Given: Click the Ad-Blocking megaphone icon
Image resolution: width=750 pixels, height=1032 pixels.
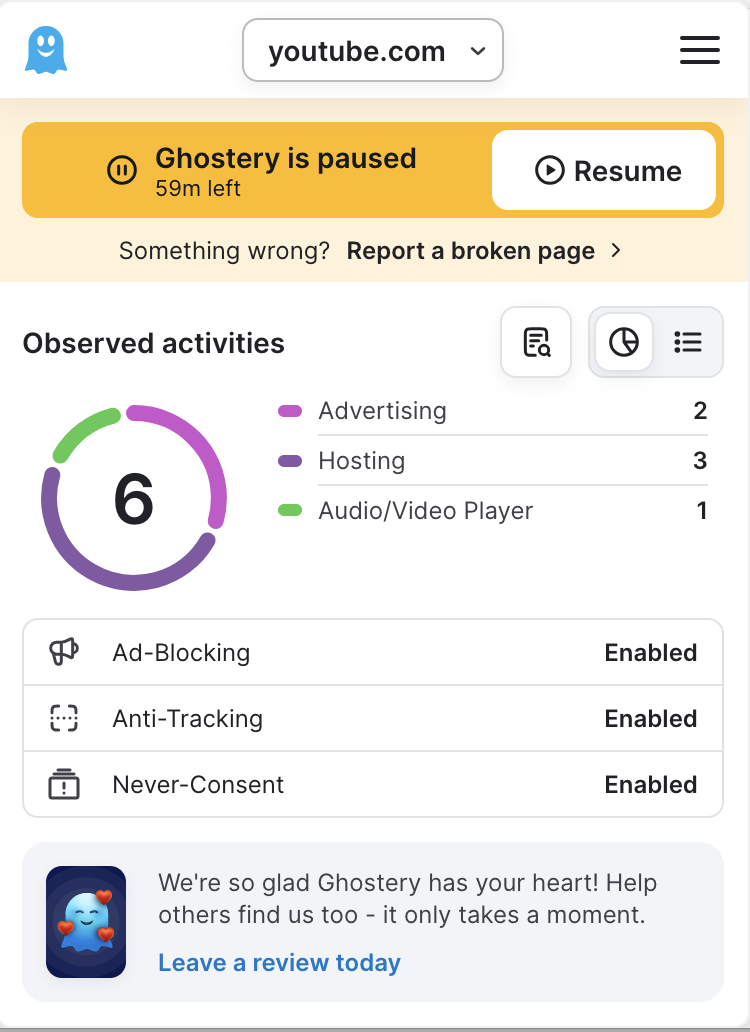Looking at the screenshot, I should [x=62, y=652].
